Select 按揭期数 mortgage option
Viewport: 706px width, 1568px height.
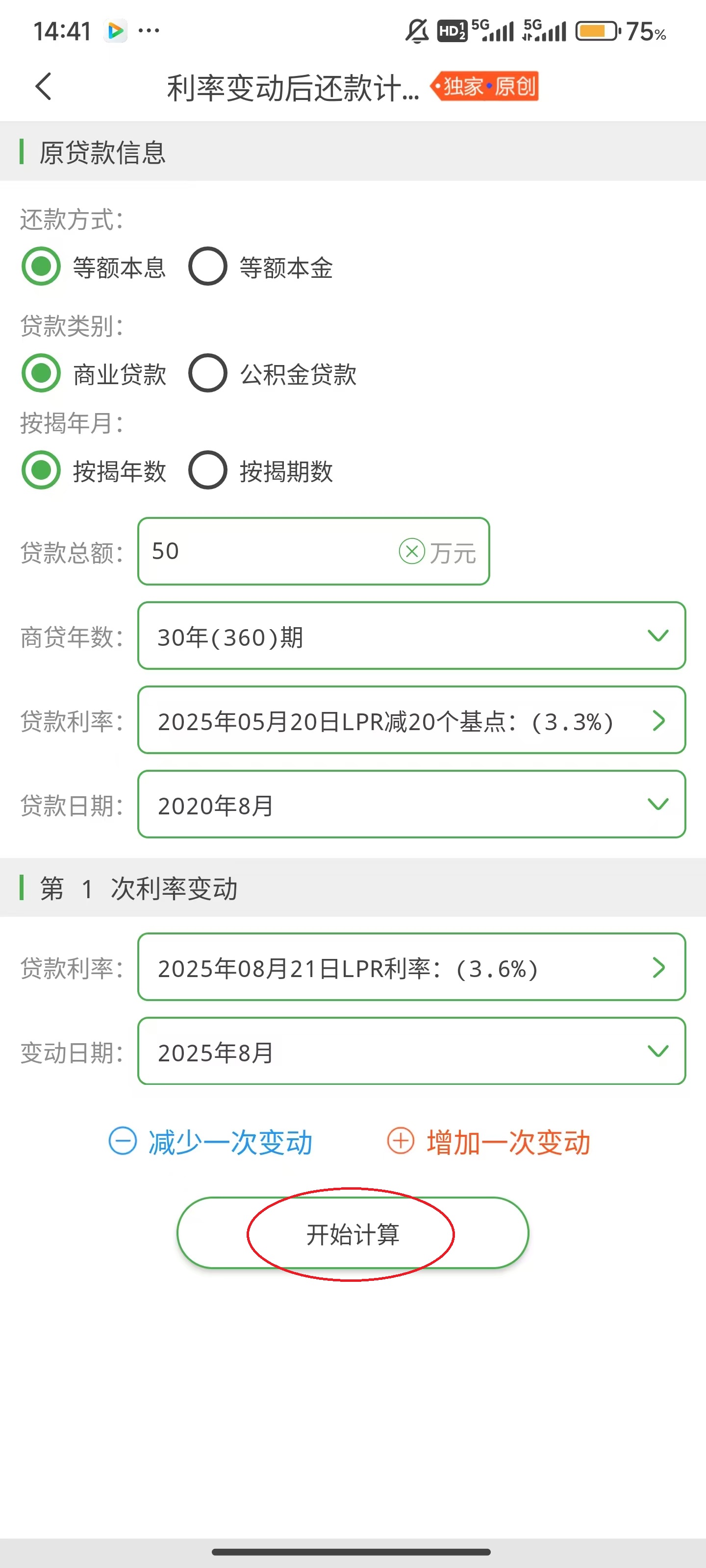coord(207,470)
